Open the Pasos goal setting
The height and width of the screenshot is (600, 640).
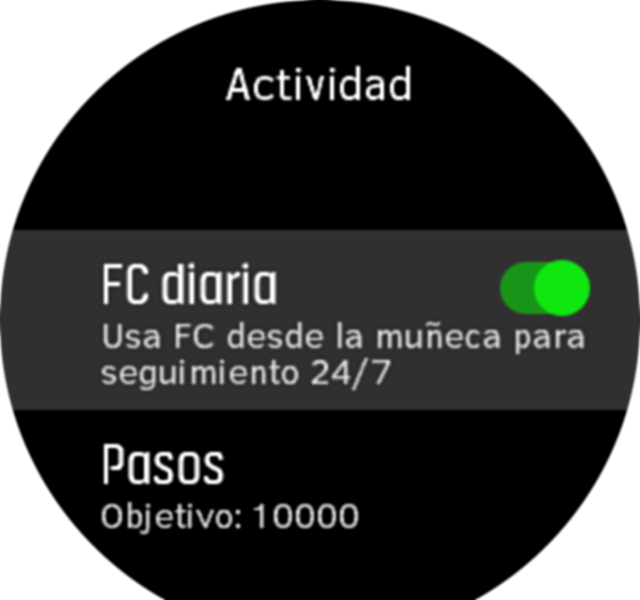tap(230, 489)
